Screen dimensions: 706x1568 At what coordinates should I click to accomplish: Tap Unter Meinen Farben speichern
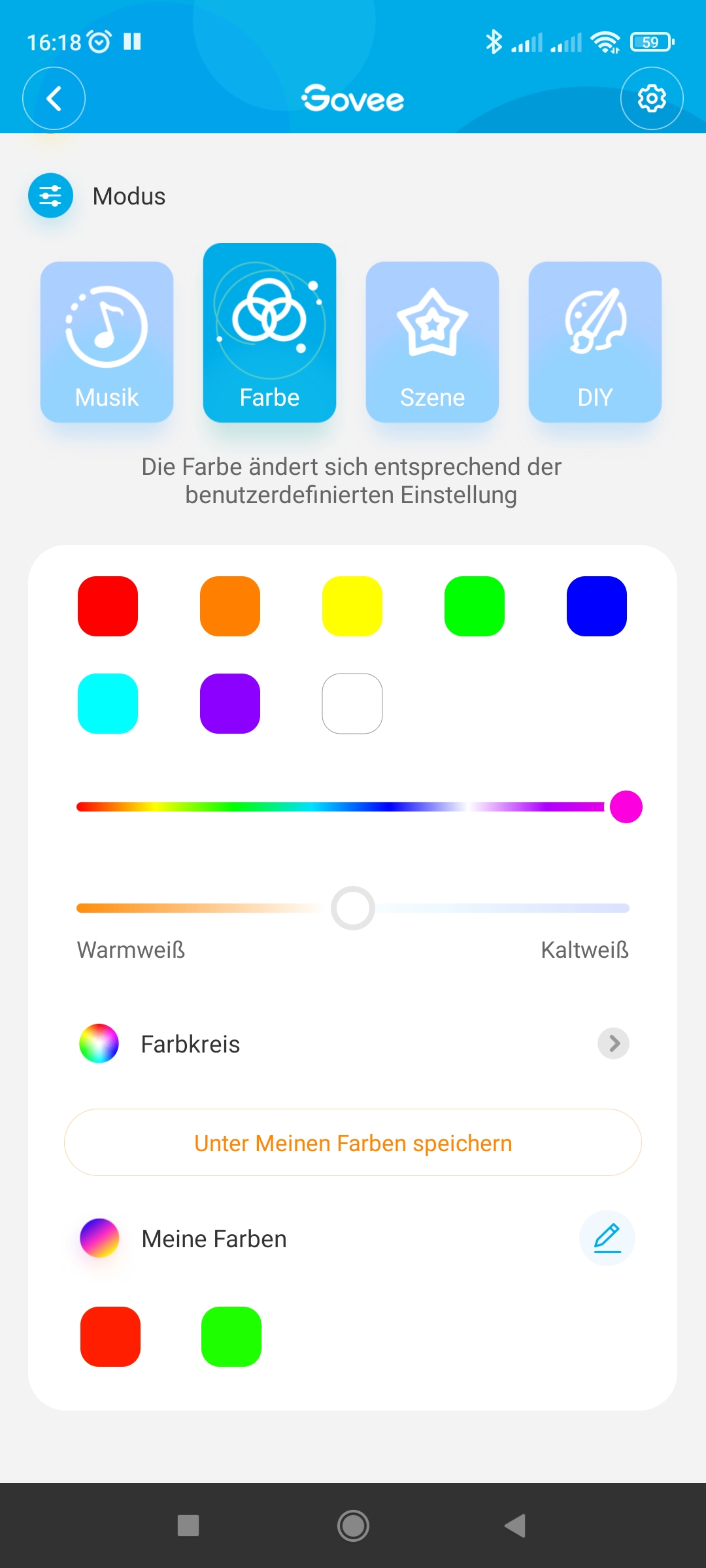pyautogui.click(x=353, y=1143)
